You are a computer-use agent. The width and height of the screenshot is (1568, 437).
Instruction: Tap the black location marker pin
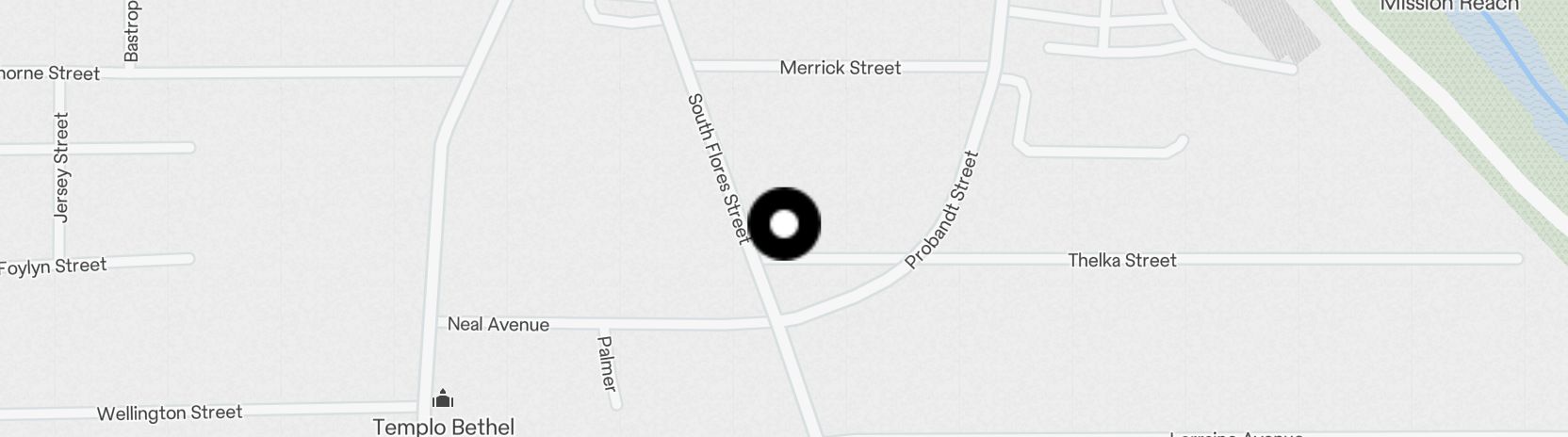click(784, 224)
